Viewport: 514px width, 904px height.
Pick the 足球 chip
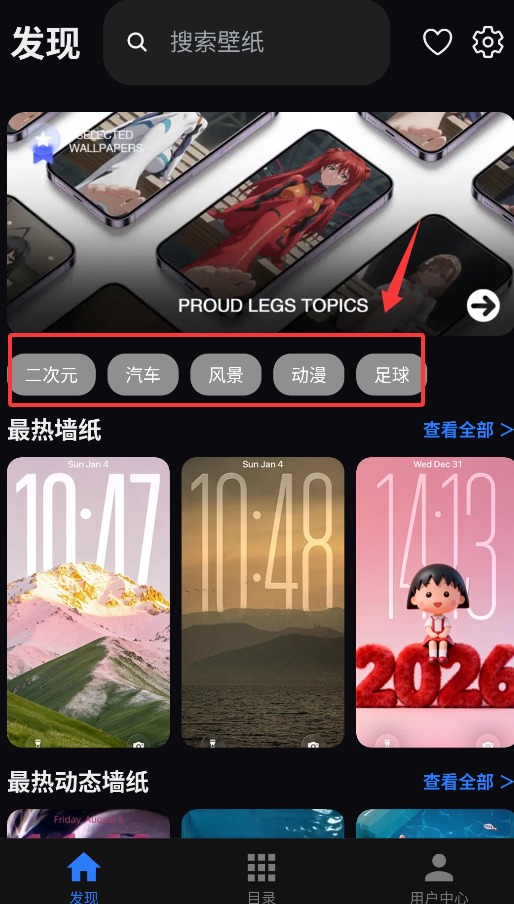(391, 375)
